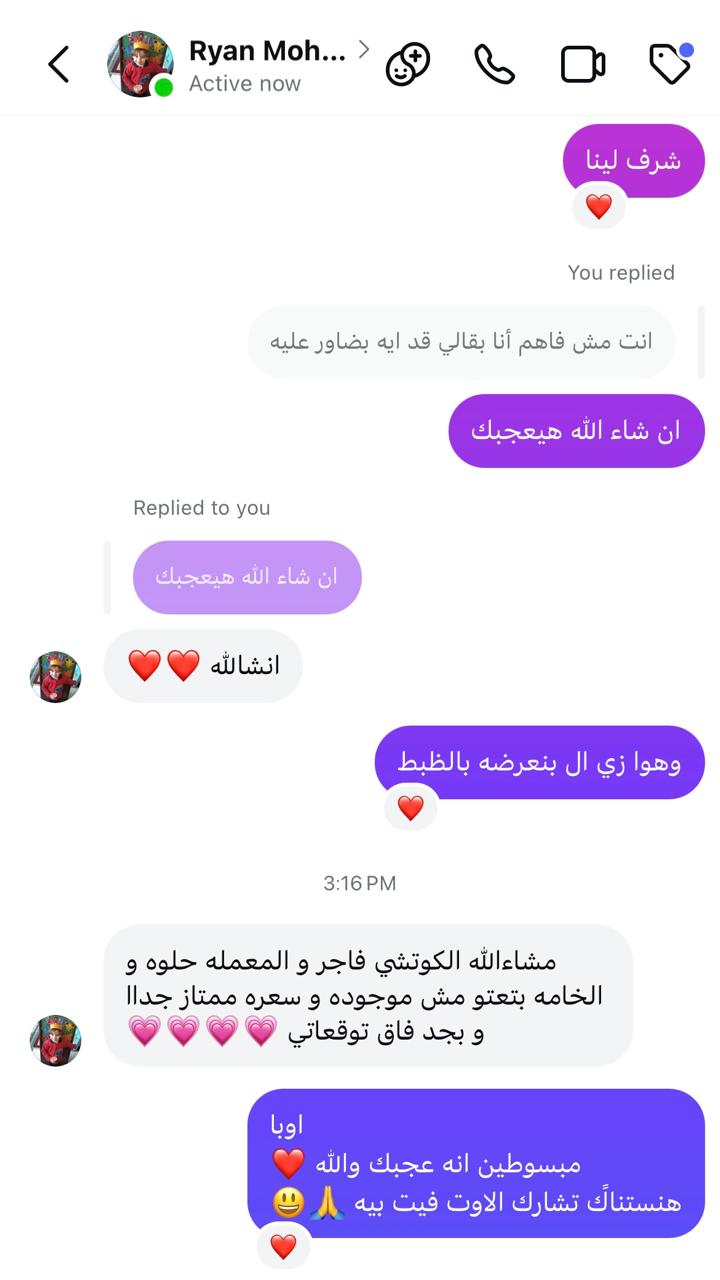Start a voice call with Ryan

[494, 65]
